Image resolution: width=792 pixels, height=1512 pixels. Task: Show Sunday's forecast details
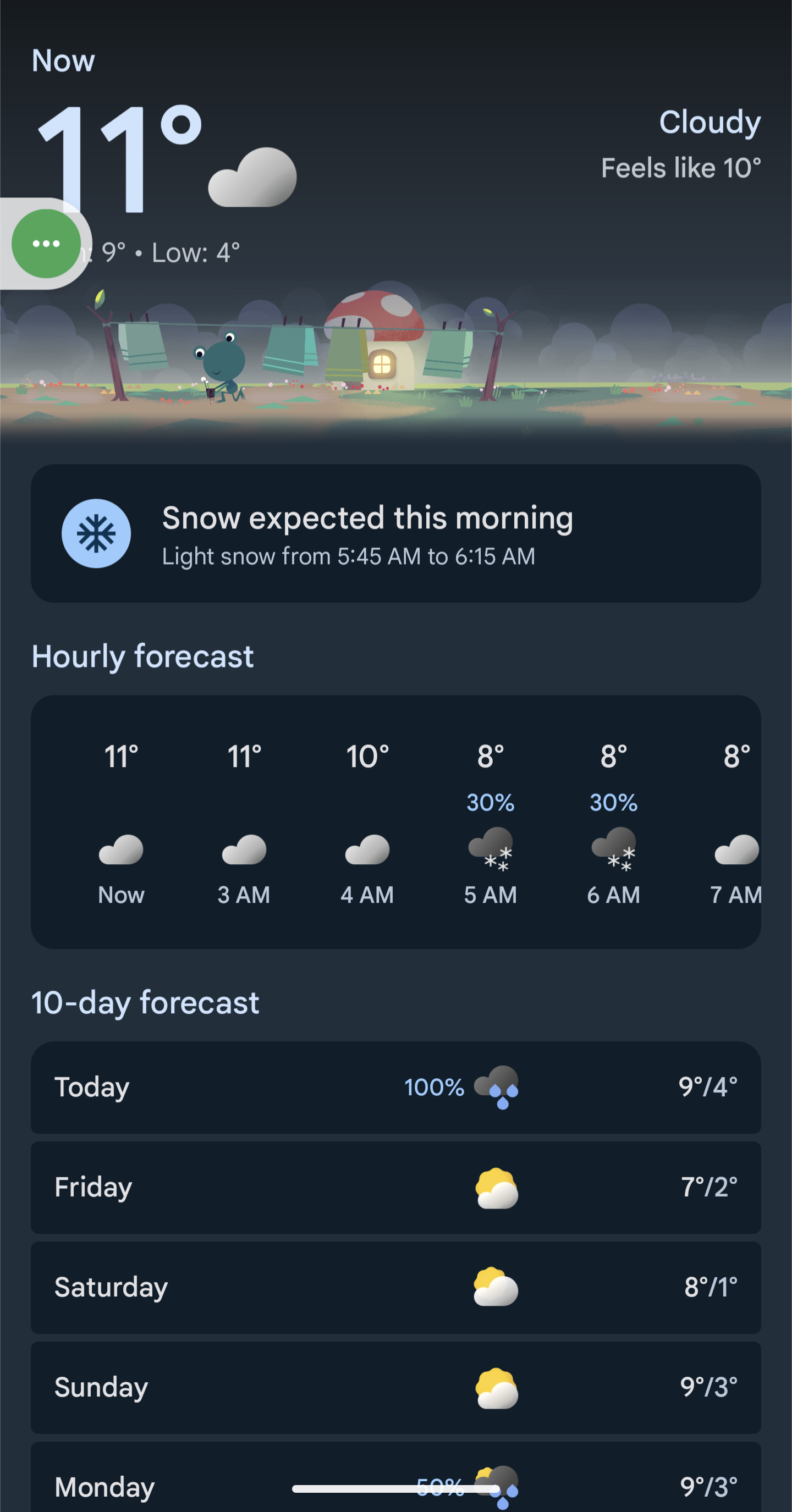tap(395, 1387)
